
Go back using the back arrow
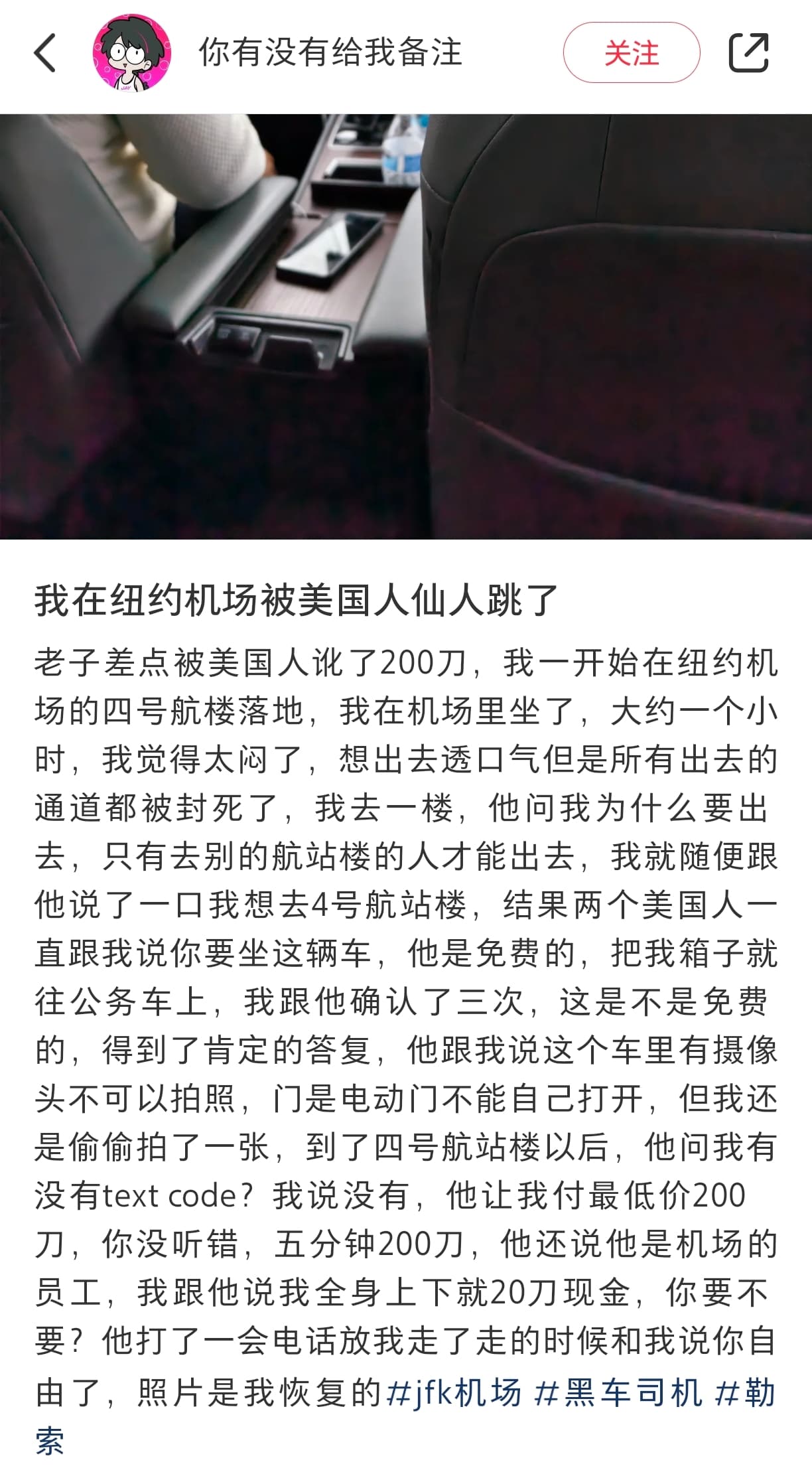[45, 53]
